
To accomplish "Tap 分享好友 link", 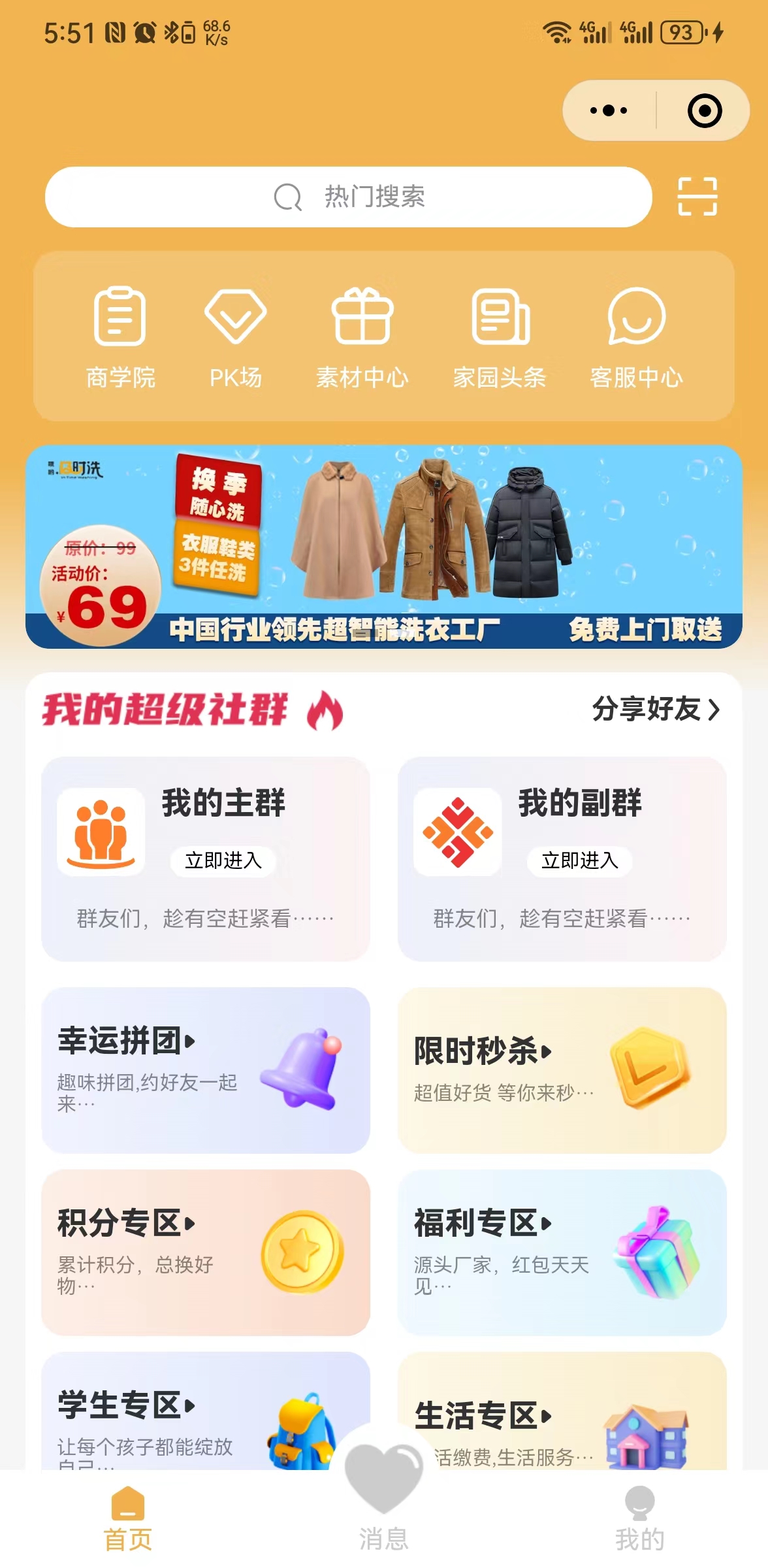I will (x=655, y=709).
